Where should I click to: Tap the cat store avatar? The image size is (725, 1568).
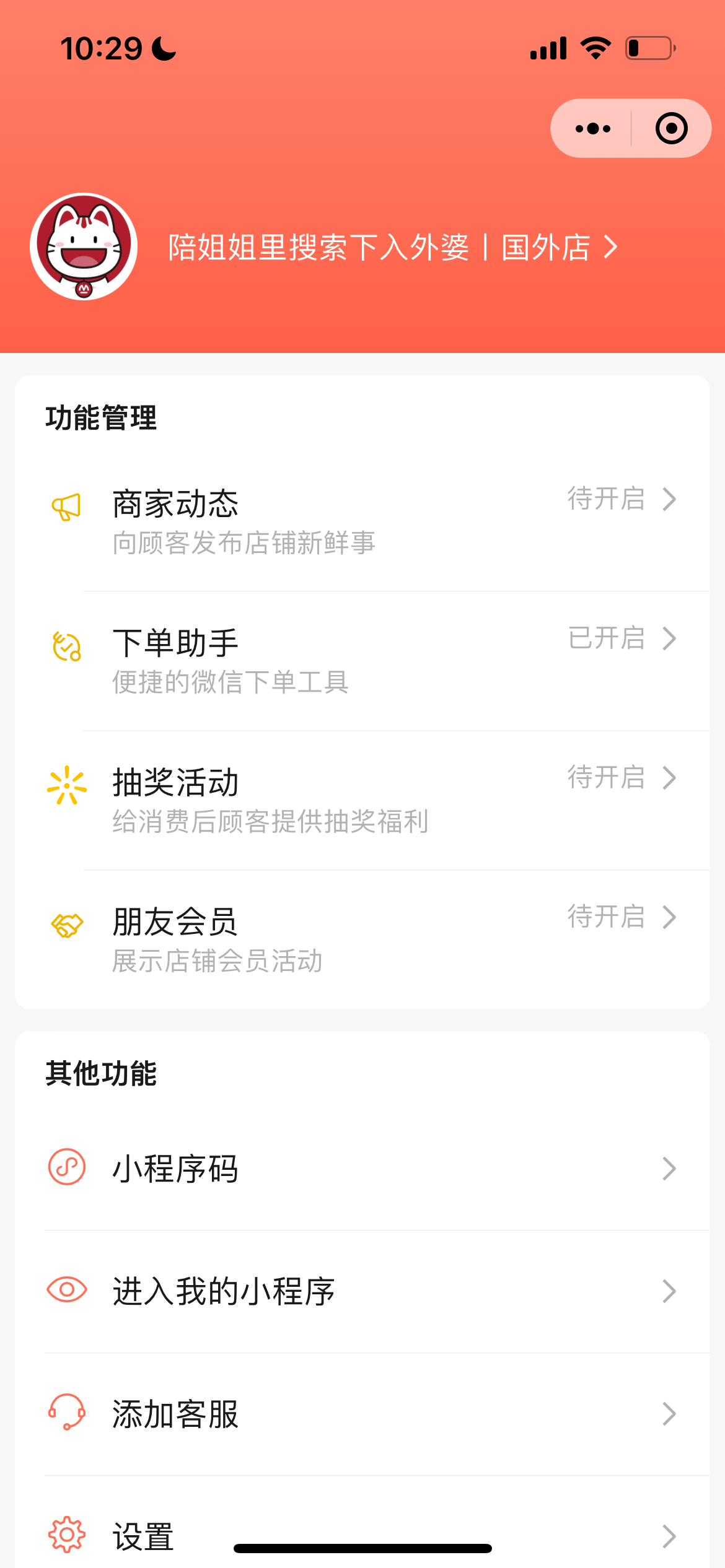tap(84, 246)
